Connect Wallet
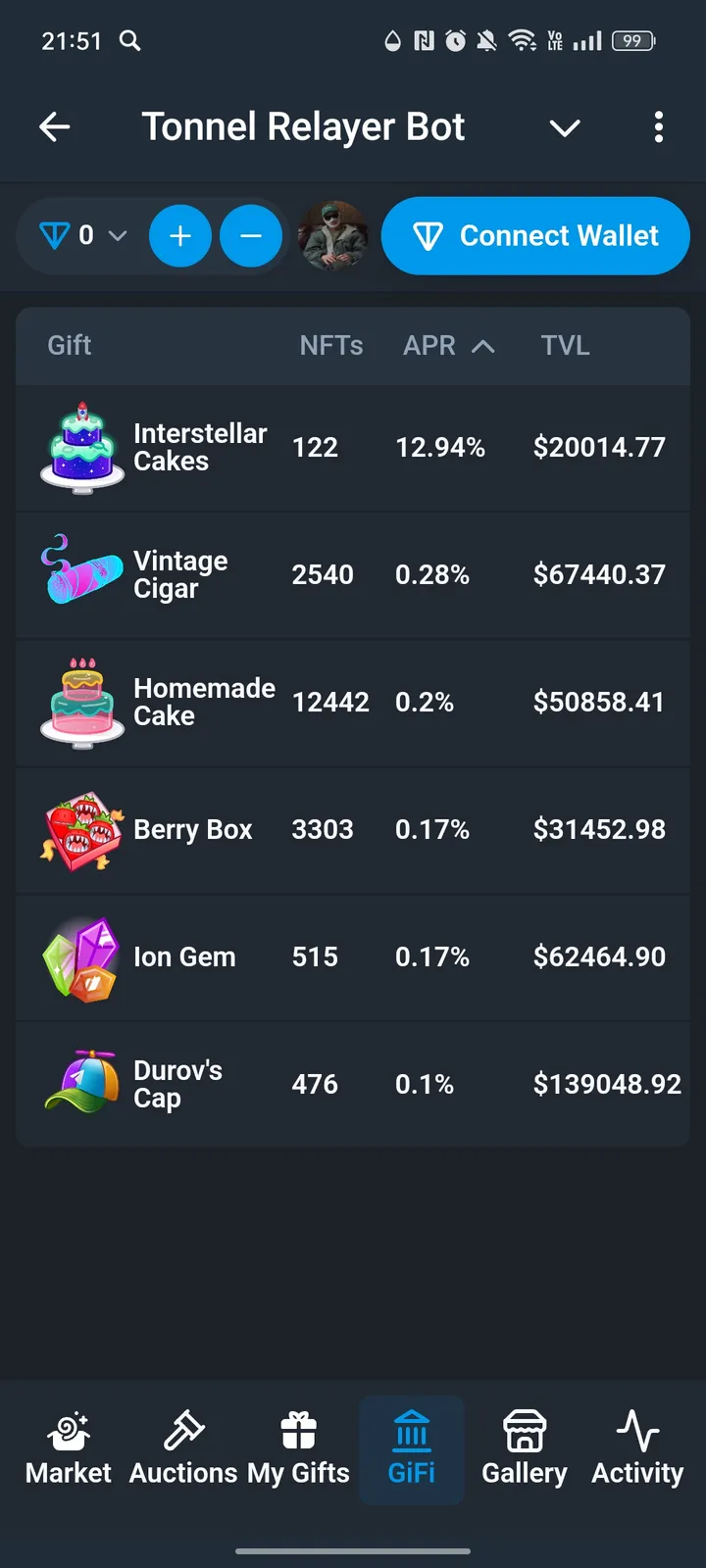Image resolution: width=706 pixels, height=1568 pixels. pyautogui.click(x=535, y=236)
